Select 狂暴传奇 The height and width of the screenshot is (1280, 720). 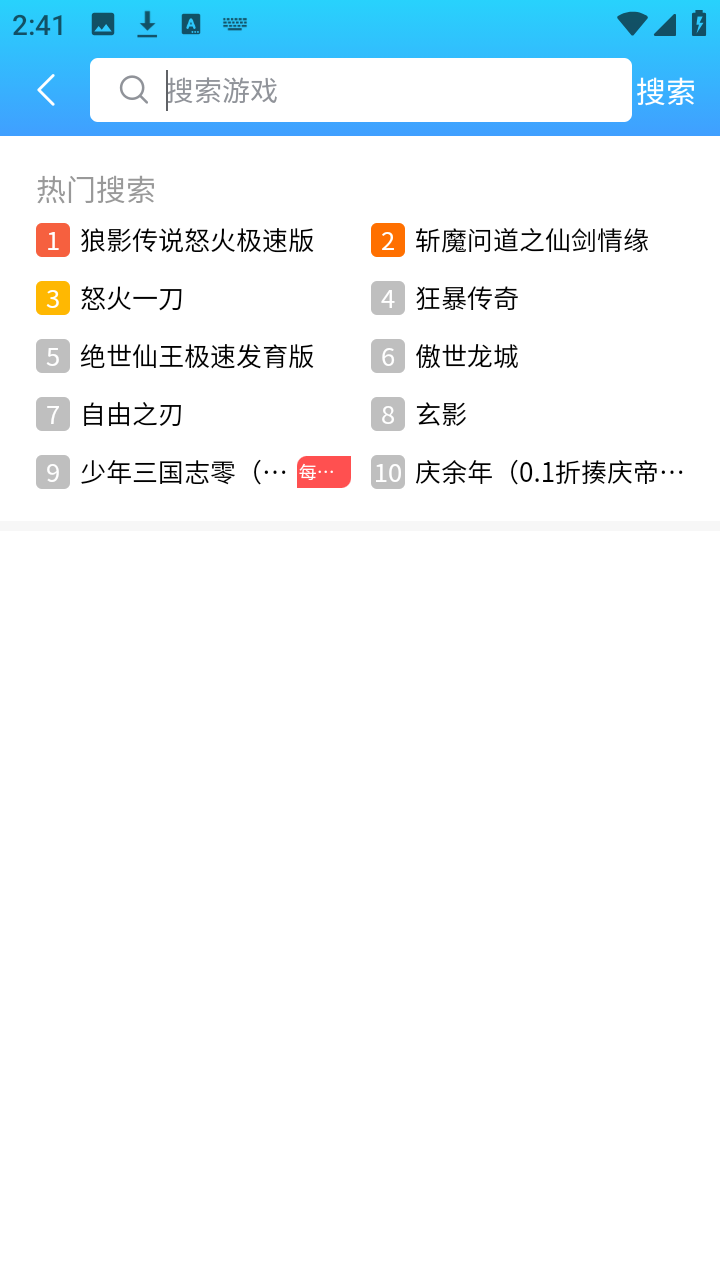tap(467, 298)
